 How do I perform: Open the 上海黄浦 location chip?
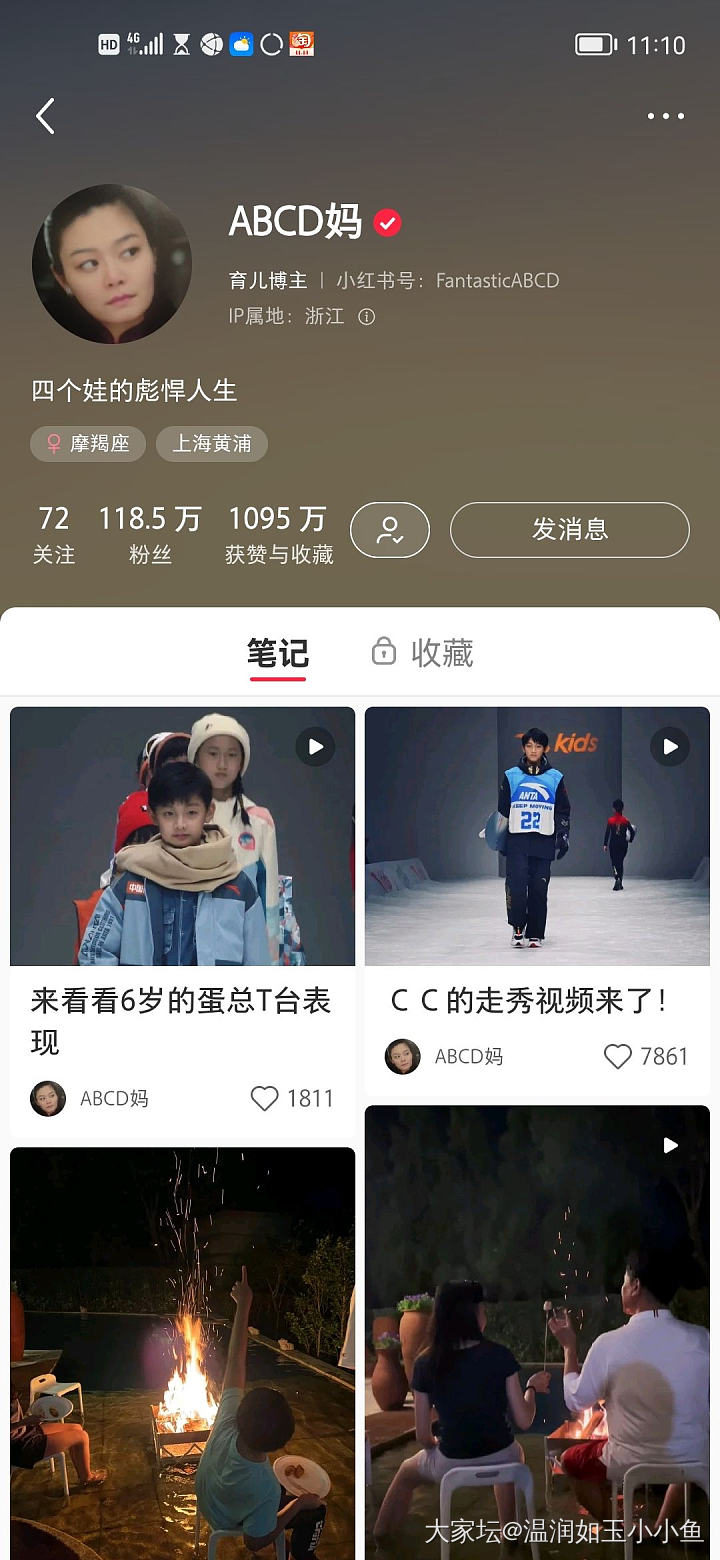pyautogui.click(x=212, y=444)
